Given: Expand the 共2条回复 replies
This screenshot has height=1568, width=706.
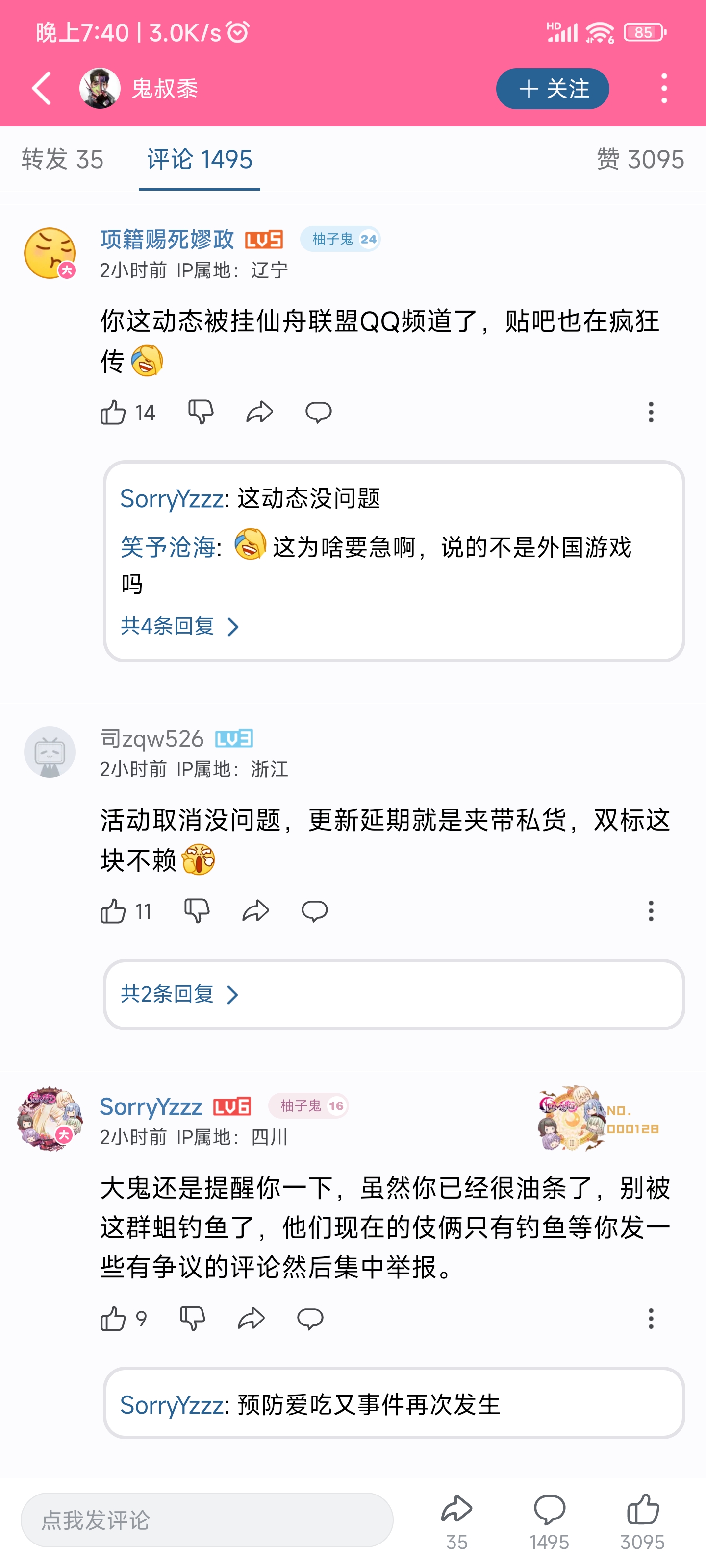Looking at the screenshot, I should pyautogui.click(x=180, y=994).
